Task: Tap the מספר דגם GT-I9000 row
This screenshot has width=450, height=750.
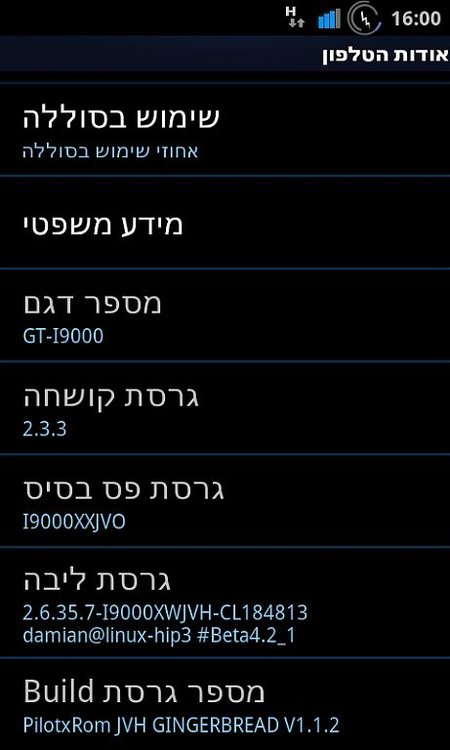Action: 225,315
